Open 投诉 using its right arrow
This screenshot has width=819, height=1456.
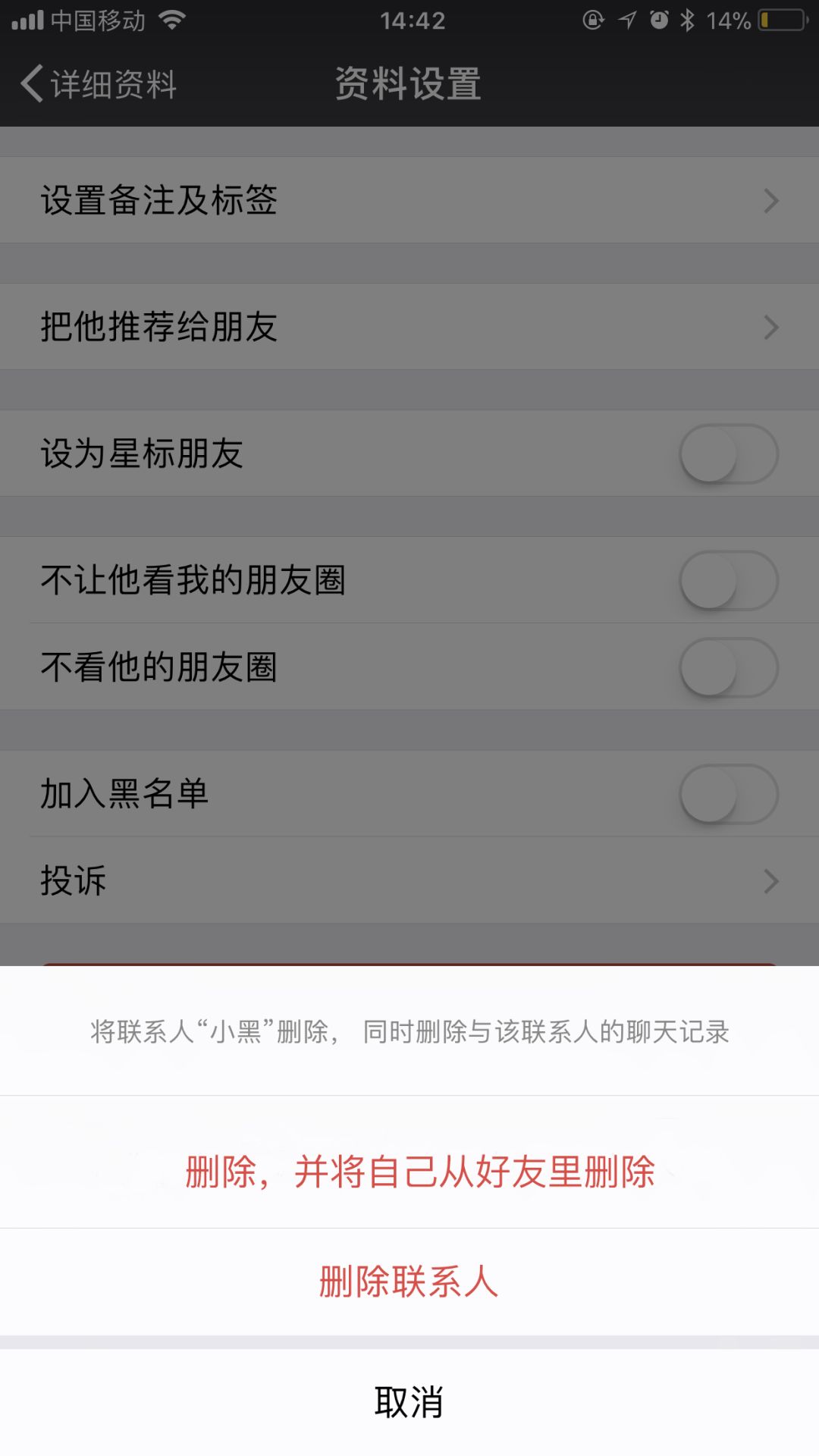click(x=773, y=881)
